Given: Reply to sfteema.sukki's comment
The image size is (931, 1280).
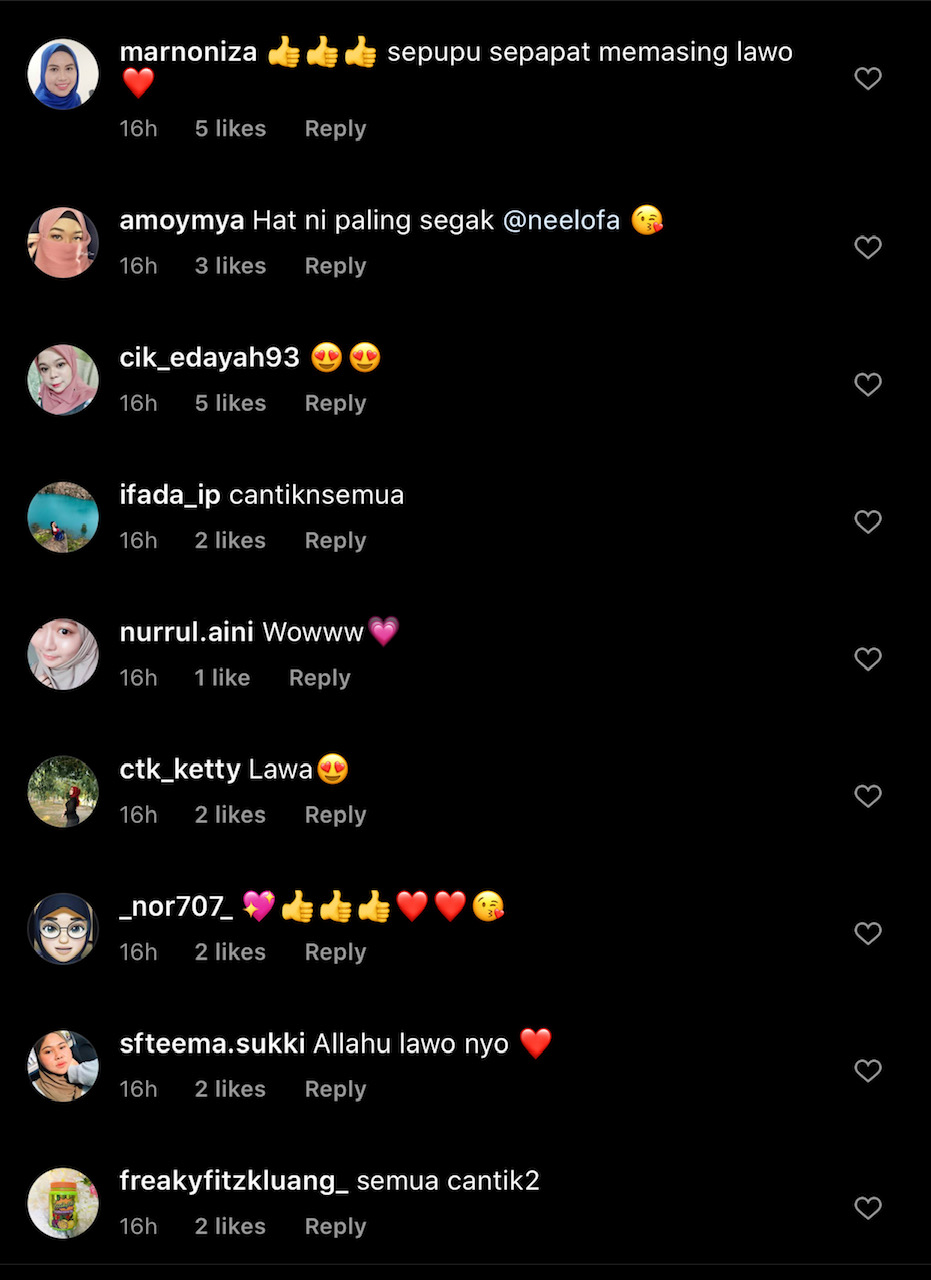Looking at the screenshot, I should pyautogui.click(x=335, y=1089).
